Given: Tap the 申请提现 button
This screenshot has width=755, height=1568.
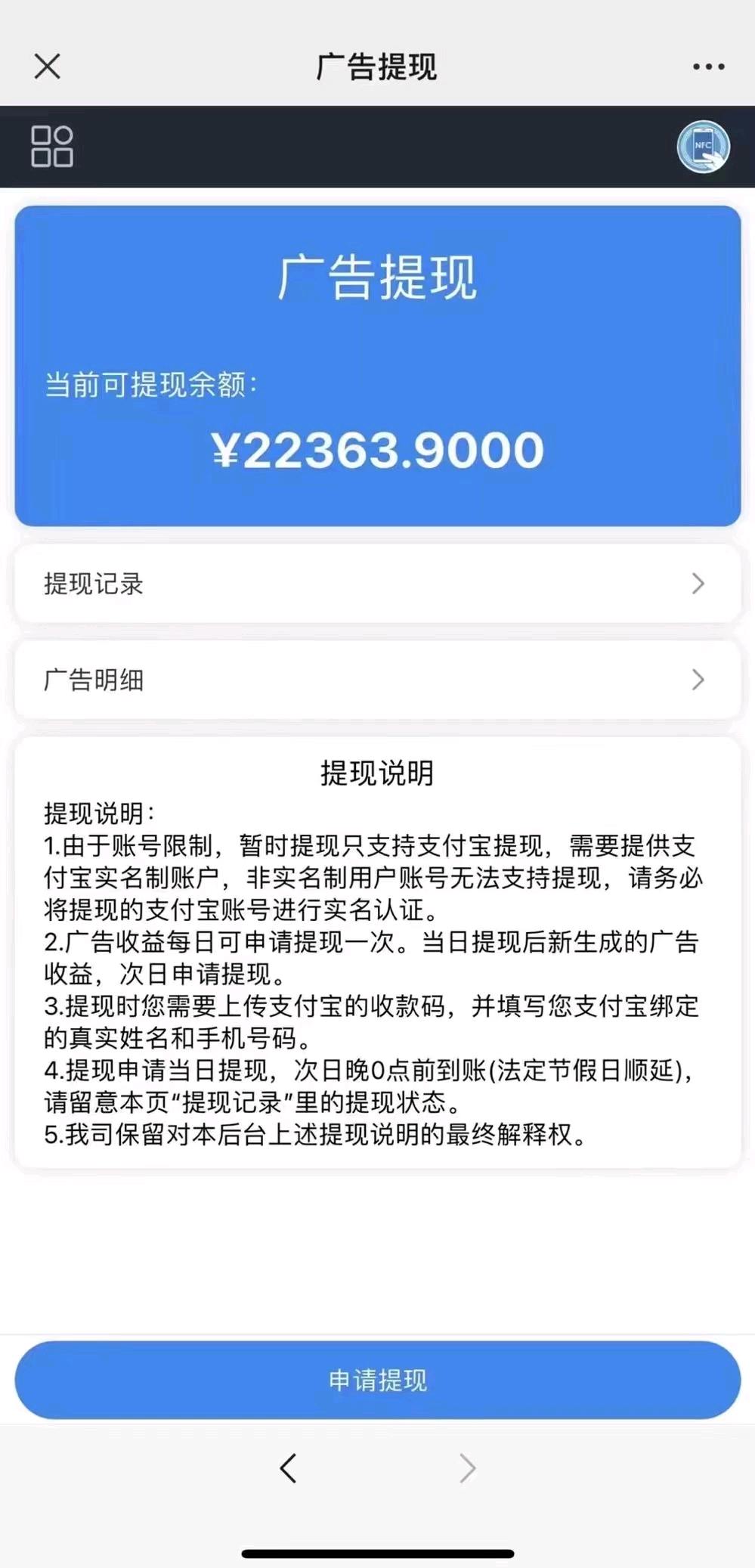Looking at the screenshot, I should [x=377, y=1381].
